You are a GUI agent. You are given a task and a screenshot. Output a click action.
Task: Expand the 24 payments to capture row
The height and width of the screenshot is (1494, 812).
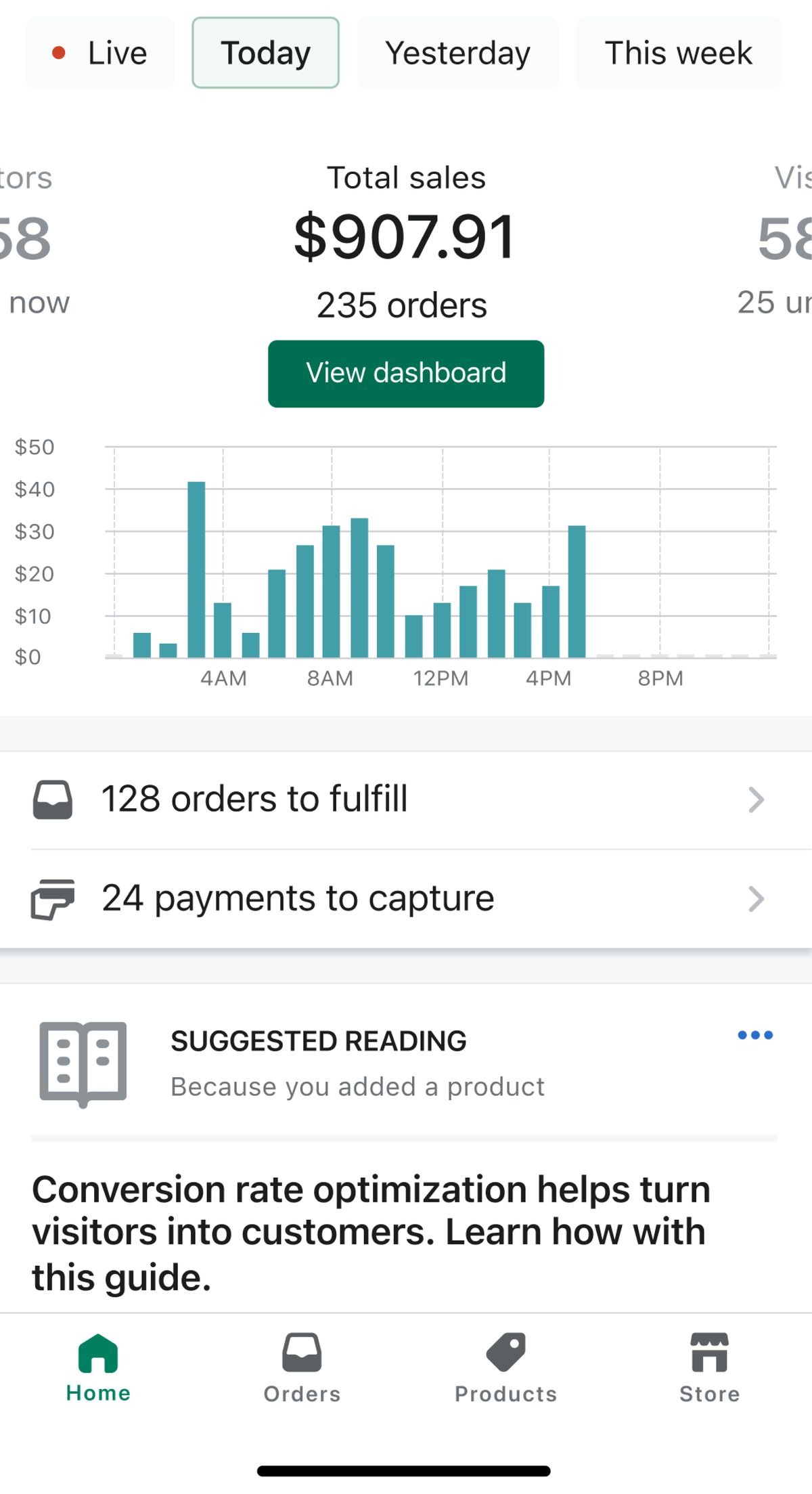coord(406,898)
